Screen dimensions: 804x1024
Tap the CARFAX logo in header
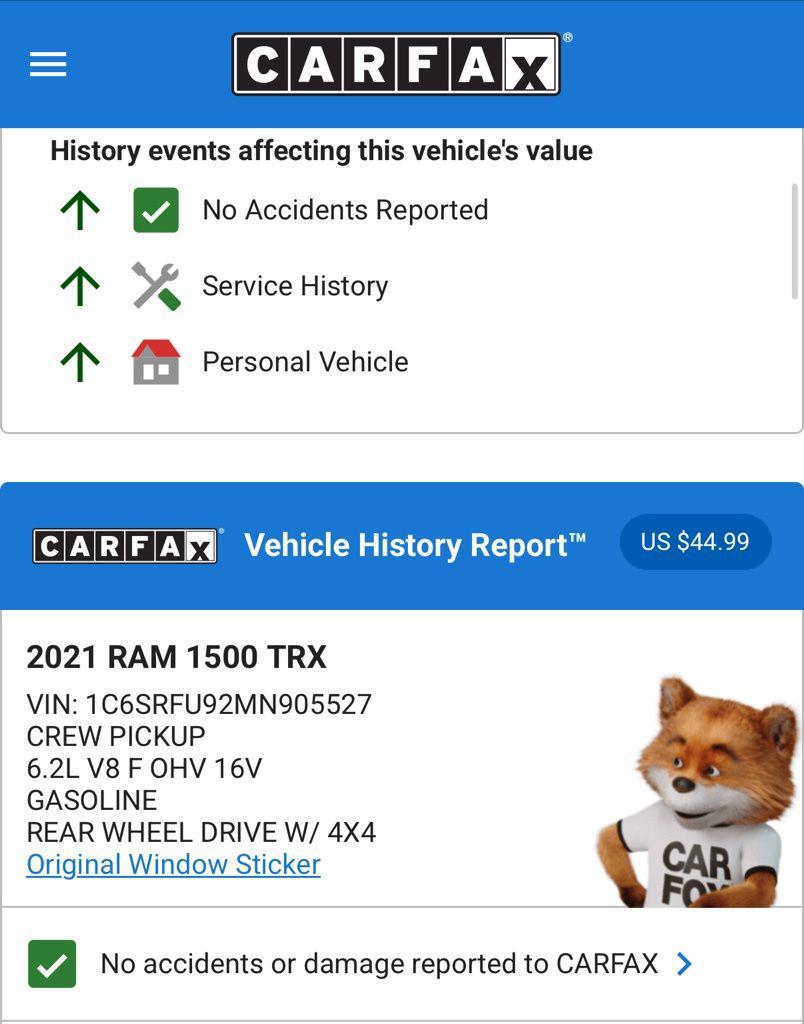click(x=397, y=65)
